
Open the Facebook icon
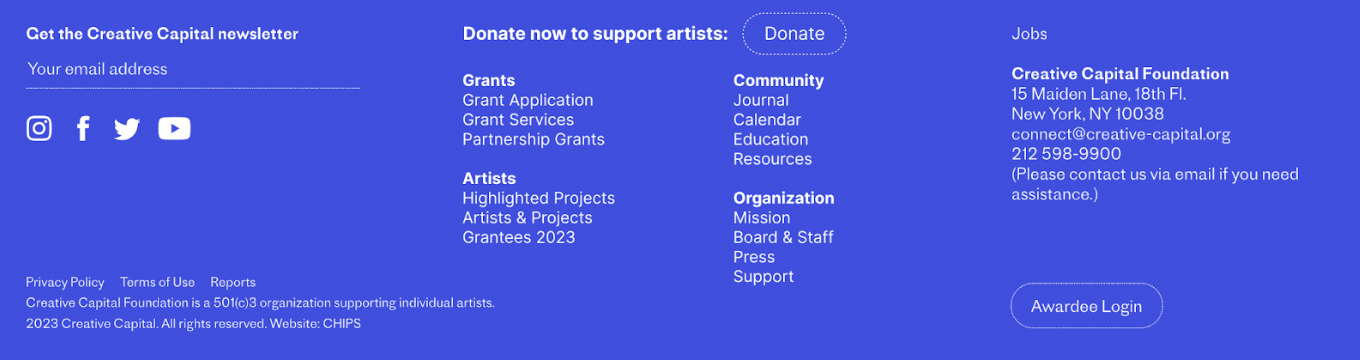83,128
